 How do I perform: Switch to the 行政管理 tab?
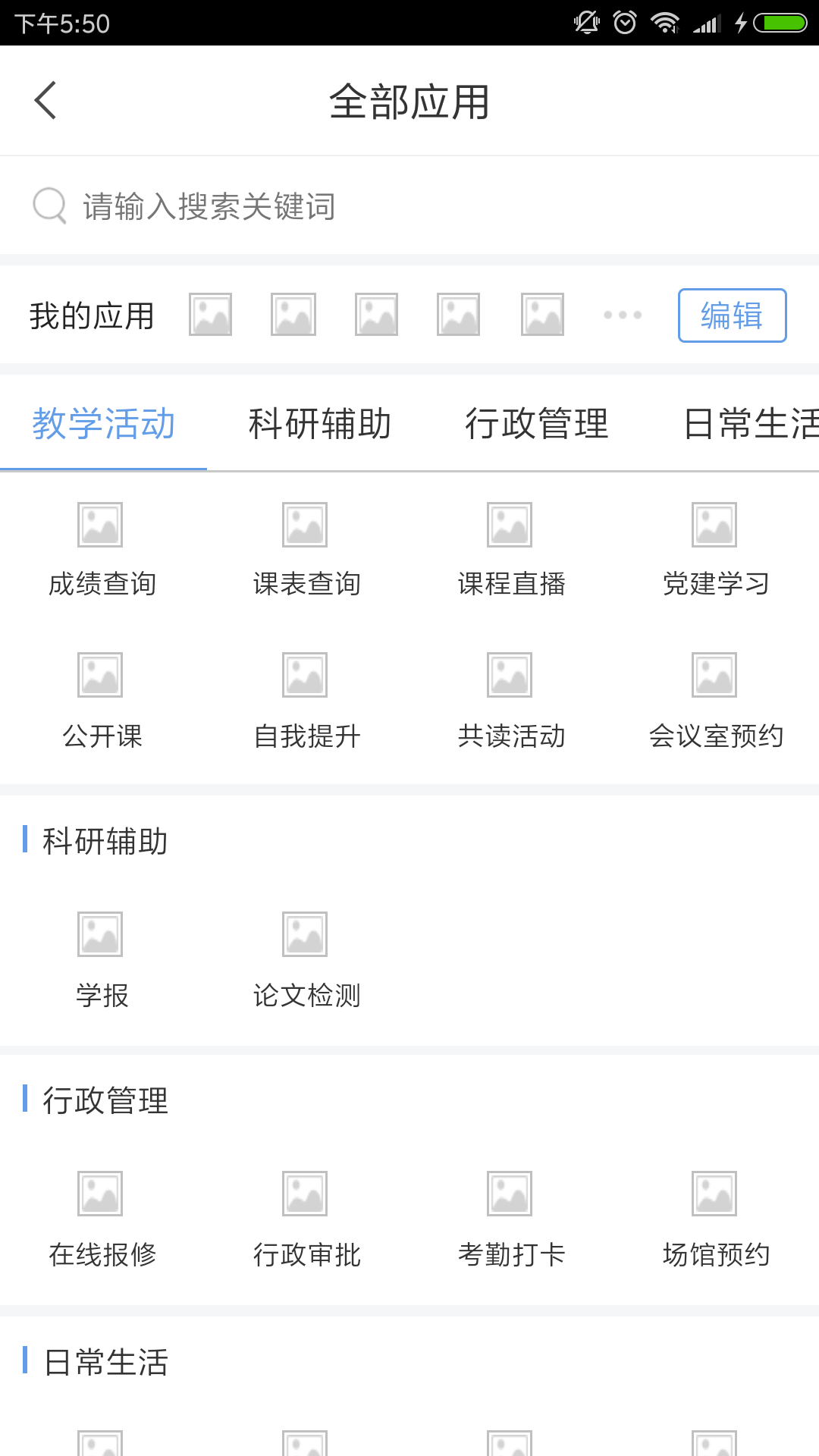coord(537,424)
